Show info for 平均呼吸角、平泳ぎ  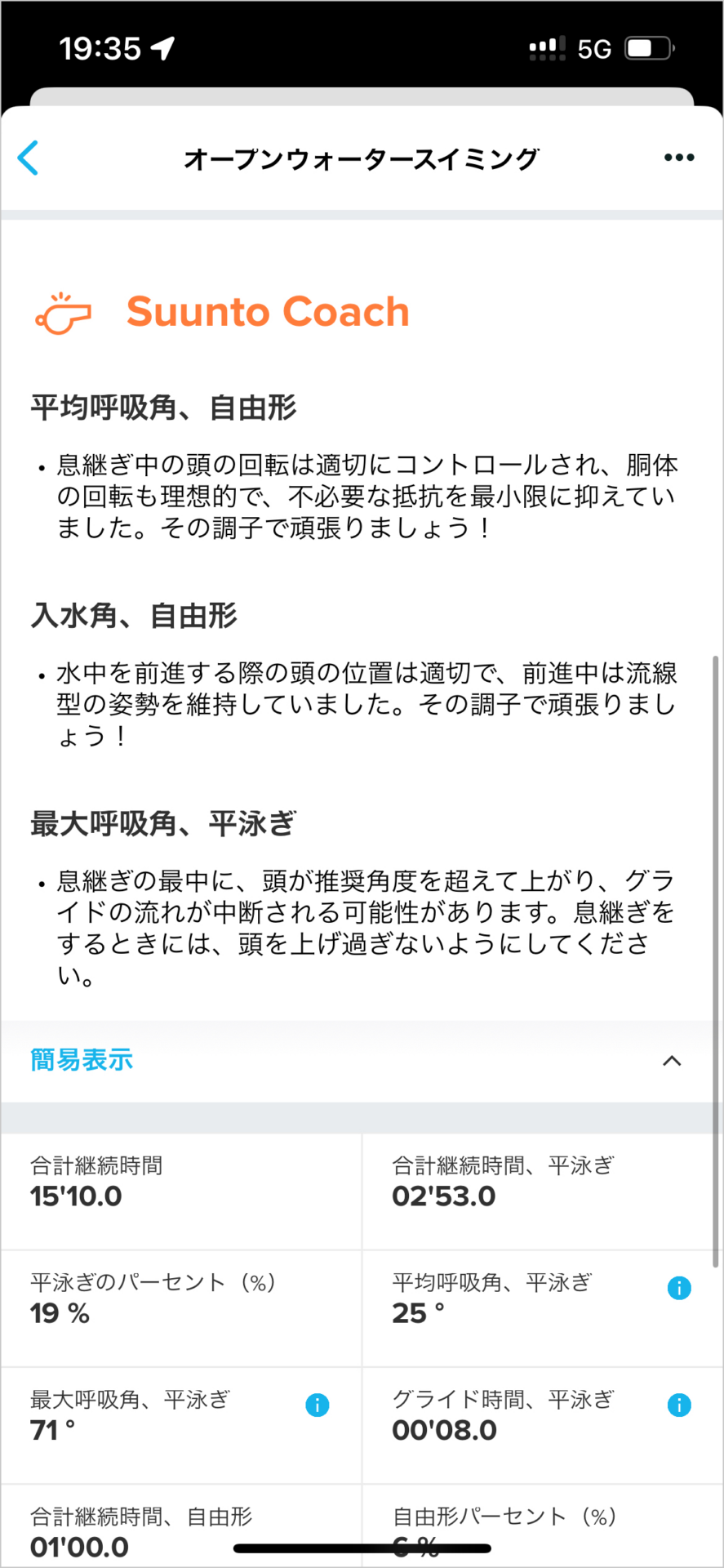679,1288
